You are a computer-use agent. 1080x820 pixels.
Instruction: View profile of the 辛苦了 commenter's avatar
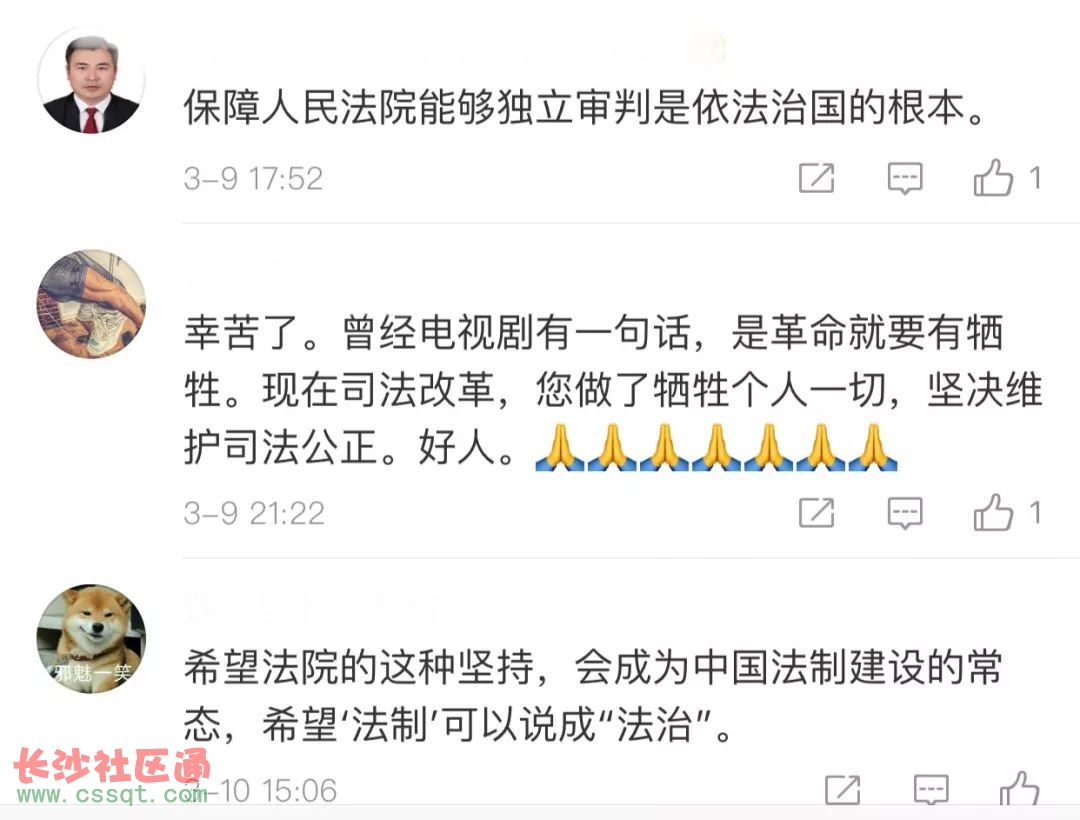click(91, 304)
